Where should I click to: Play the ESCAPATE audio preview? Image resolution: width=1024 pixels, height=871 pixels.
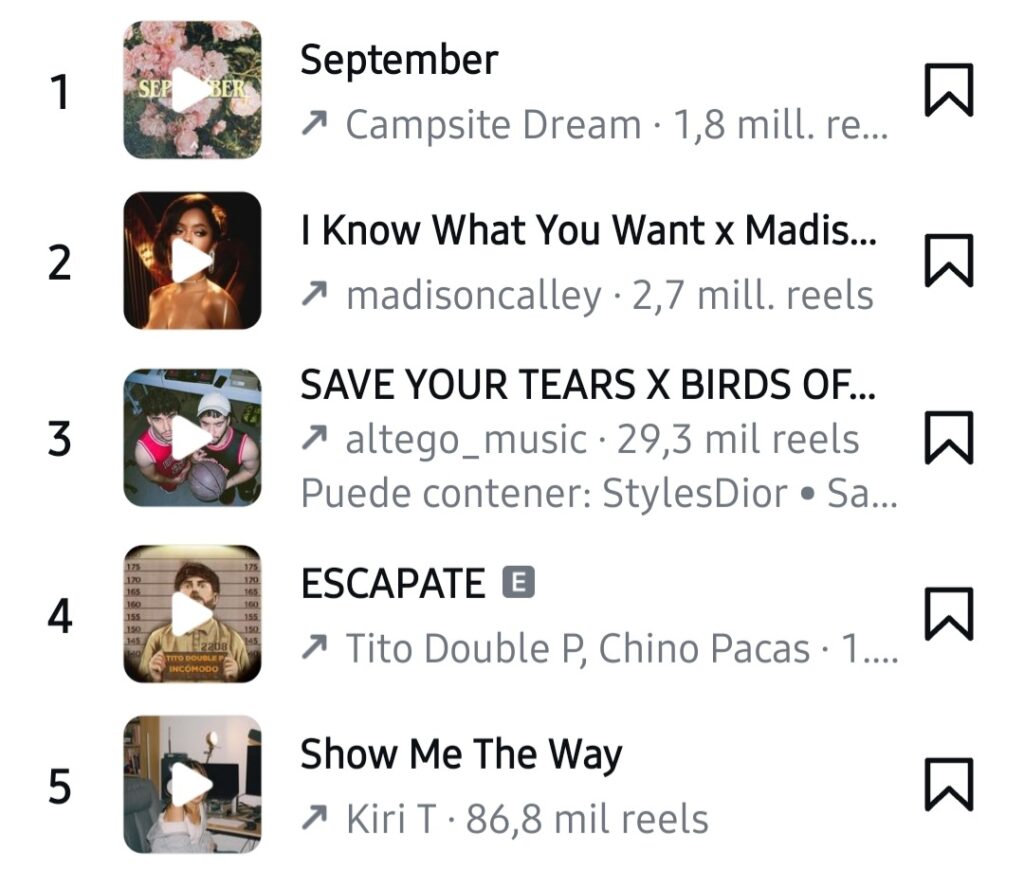pyautogui.click(x=192, y=614)
